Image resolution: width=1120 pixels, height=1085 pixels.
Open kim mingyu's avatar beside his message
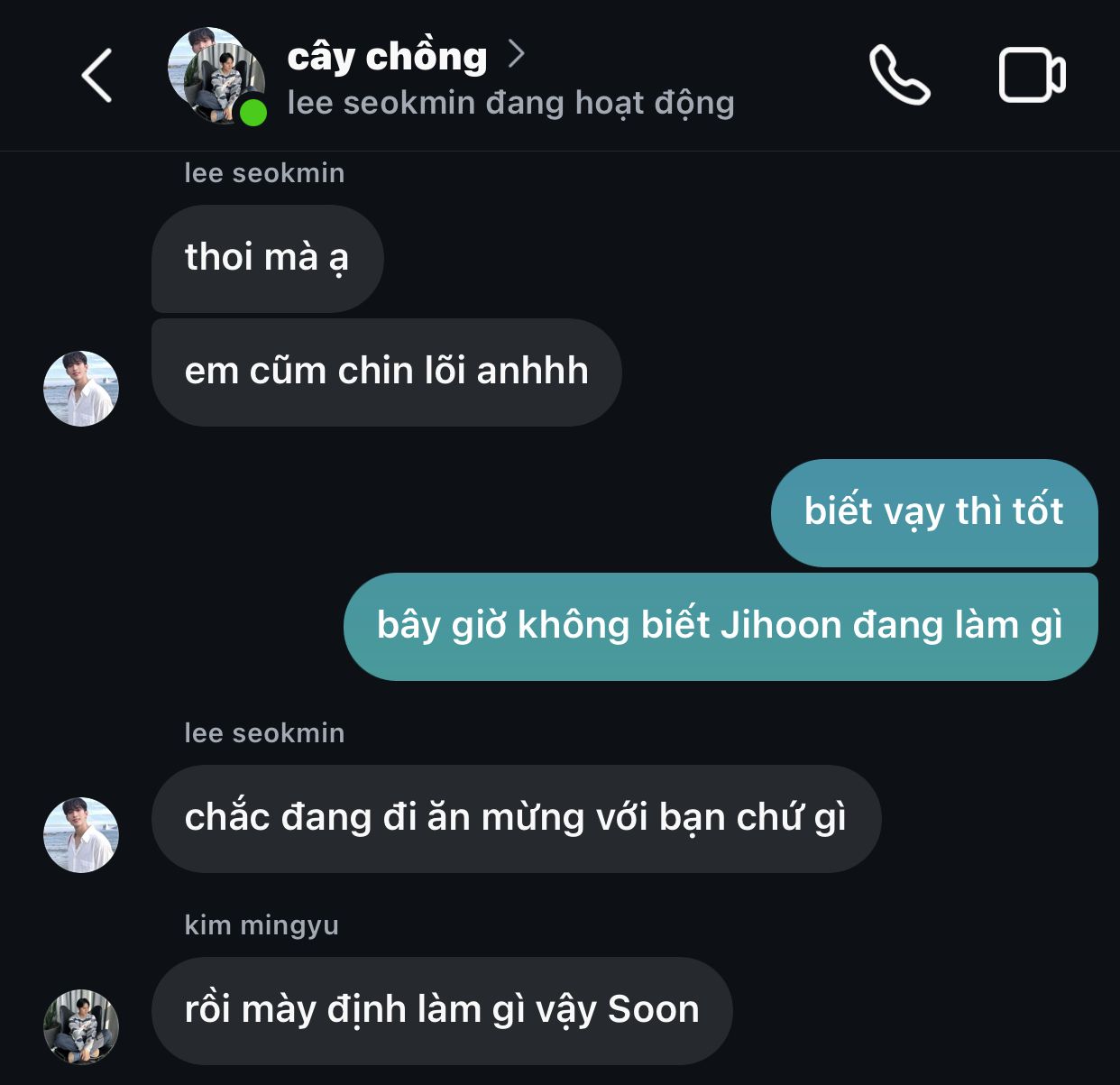click(x=81, y=1026)
